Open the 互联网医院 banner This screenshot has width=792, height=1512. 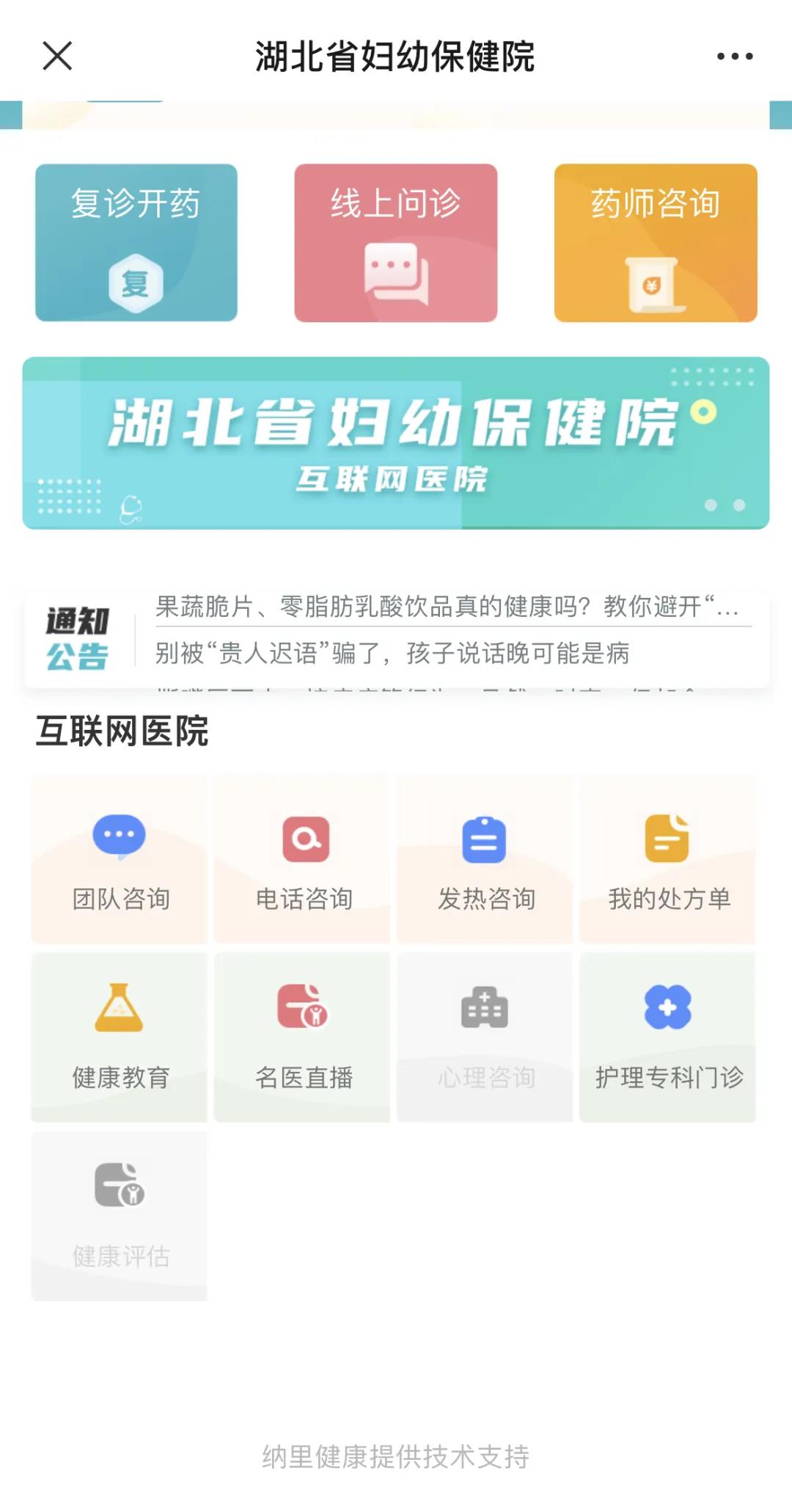click(x=396, y=443)
